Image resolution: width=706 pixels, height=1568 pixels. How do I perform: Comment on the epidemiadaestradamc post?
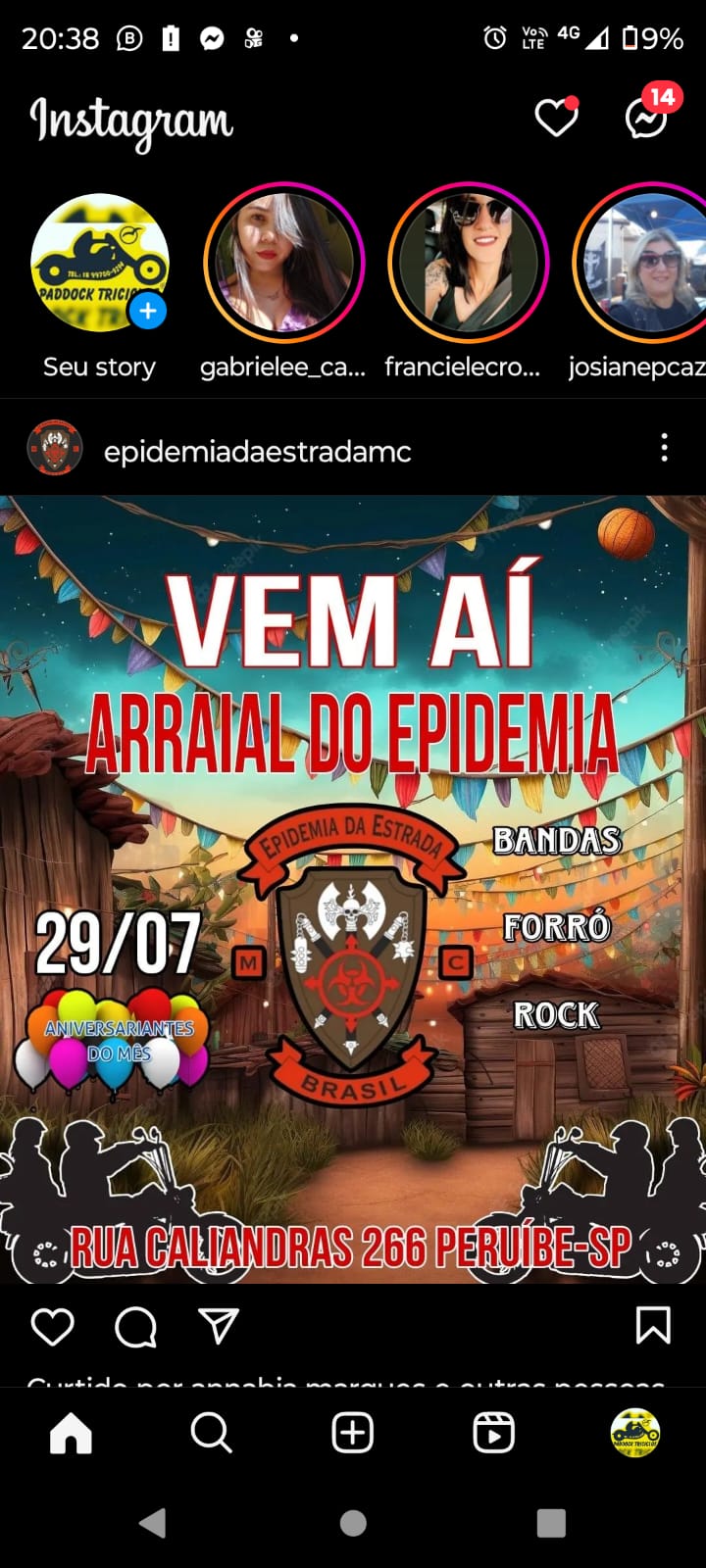pyautogui.click(x=135, y=1327)
